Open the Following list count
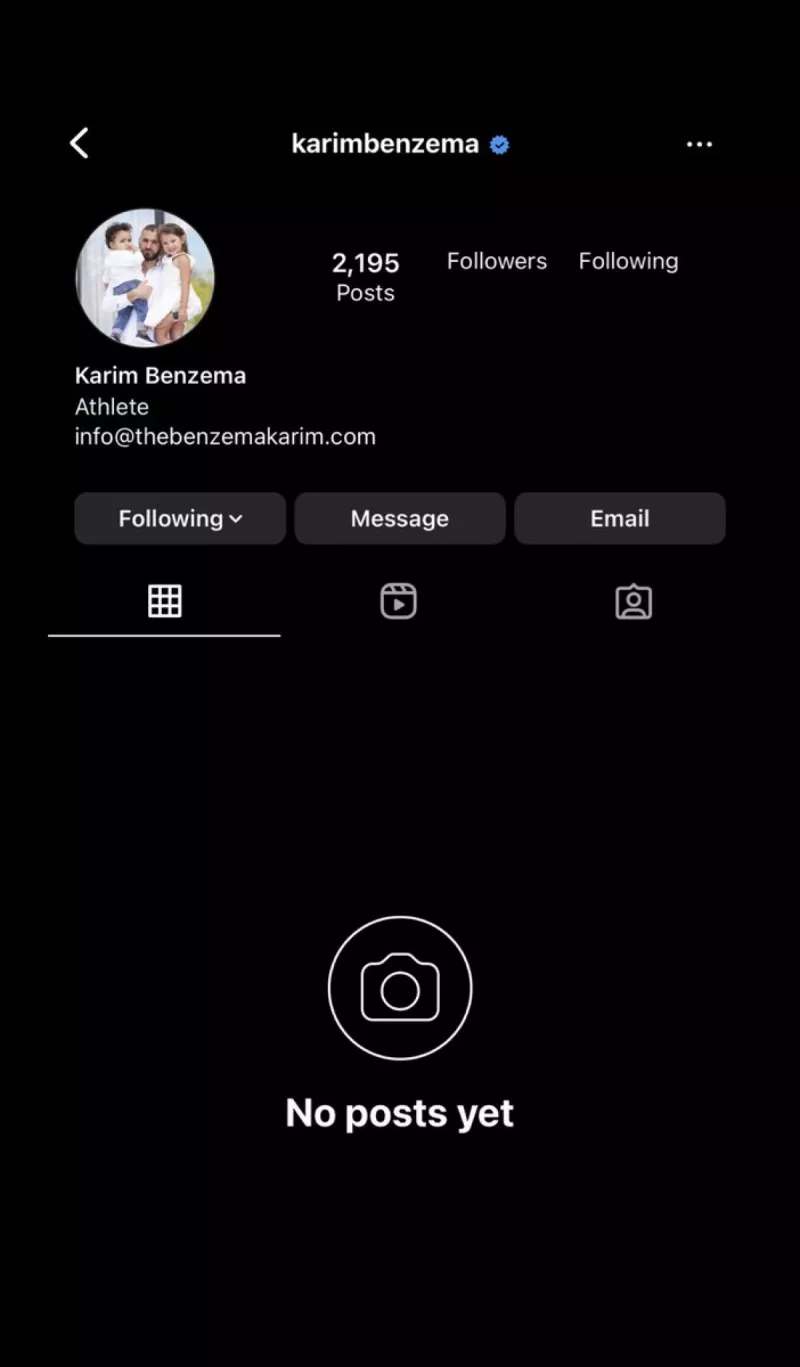 628,262
